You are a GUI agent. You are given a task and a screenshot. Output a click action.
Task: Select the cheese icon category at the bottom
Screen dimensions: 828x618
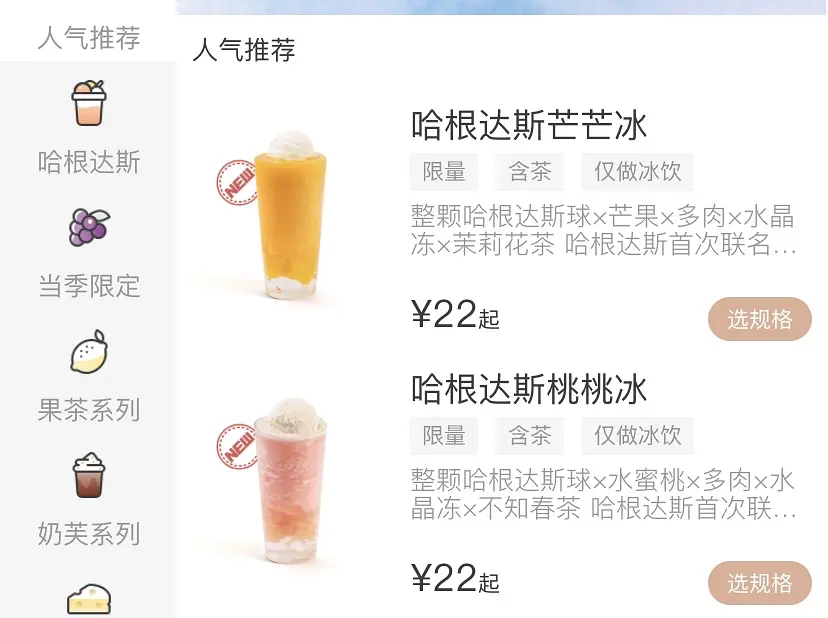[88, 599]
